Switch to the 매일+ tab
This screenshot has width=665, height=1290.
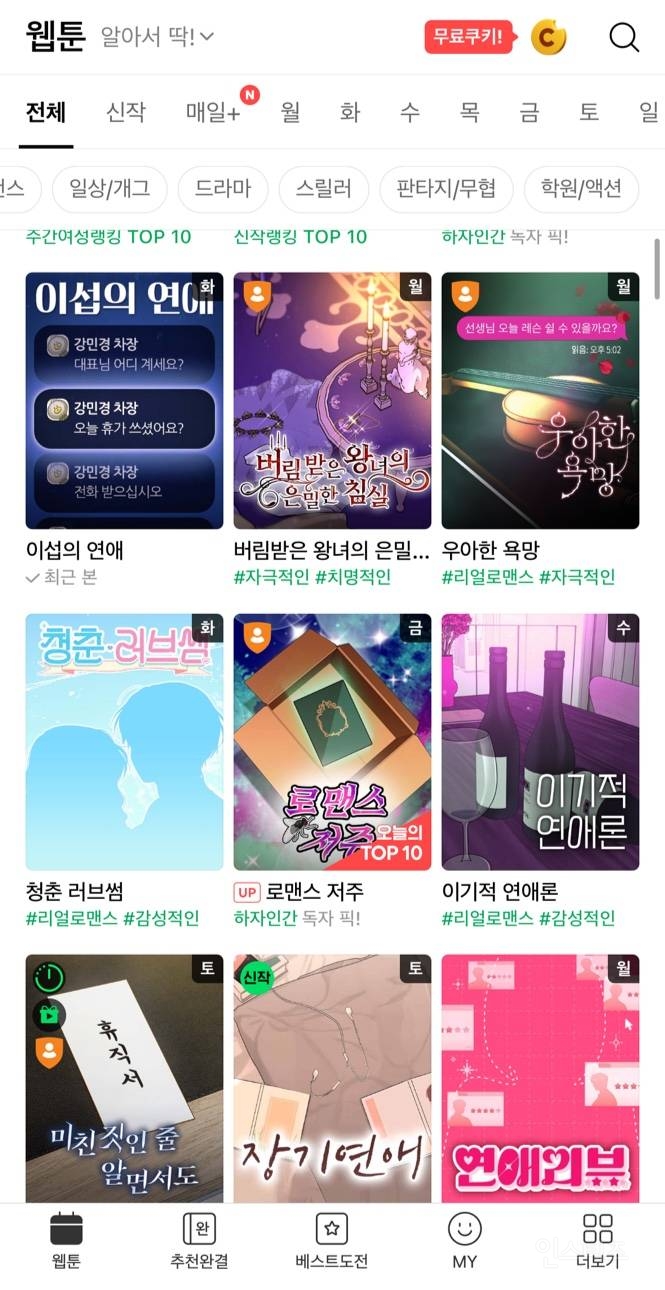click(213, 112)
